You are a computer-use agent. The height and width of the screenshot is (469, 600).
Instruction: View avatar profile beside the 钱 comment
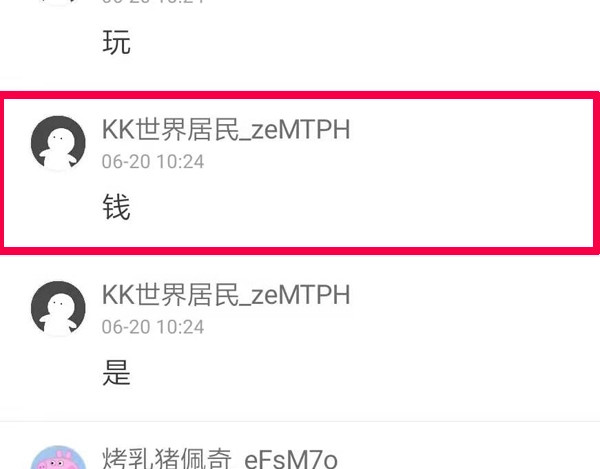58,141
